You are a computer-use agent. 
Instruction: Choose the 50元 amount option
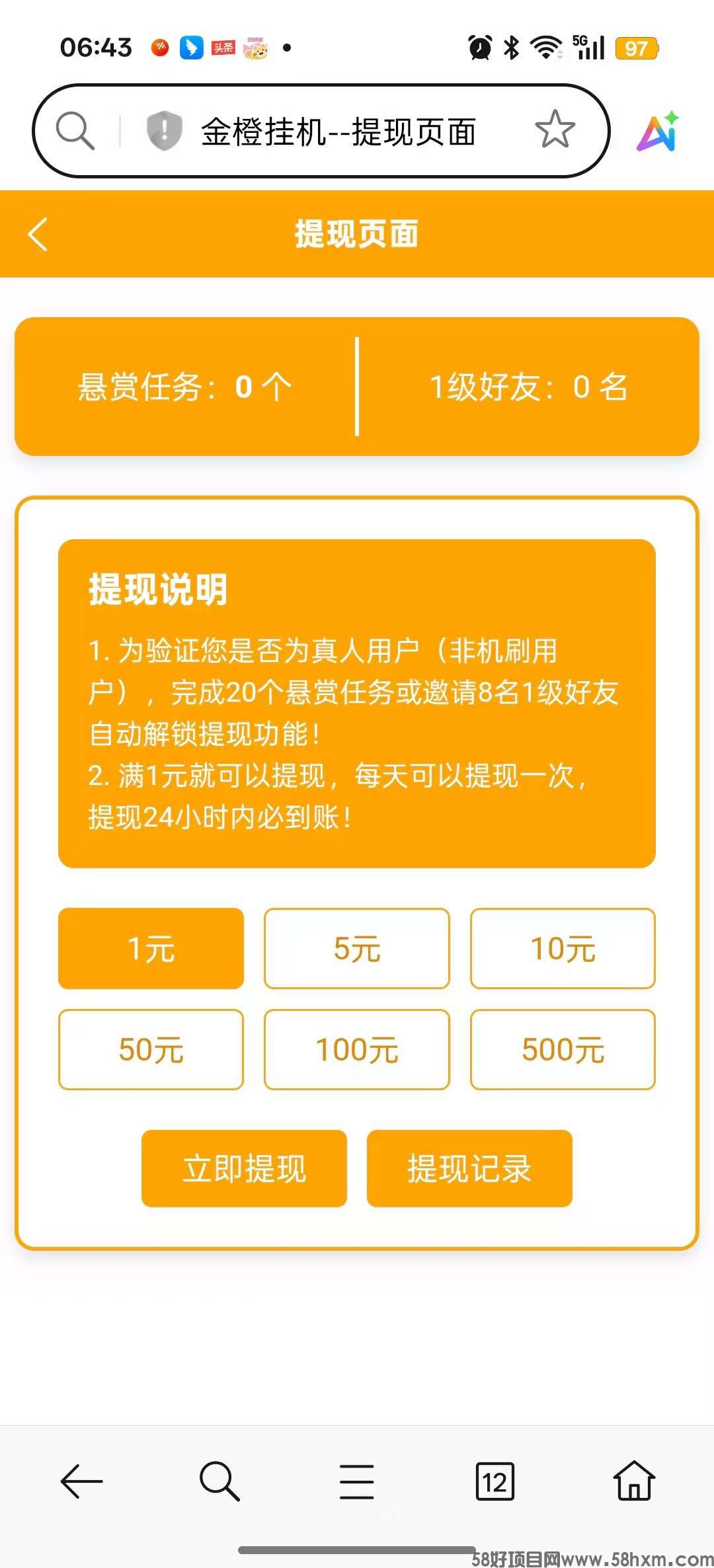tap(151, 1049)
